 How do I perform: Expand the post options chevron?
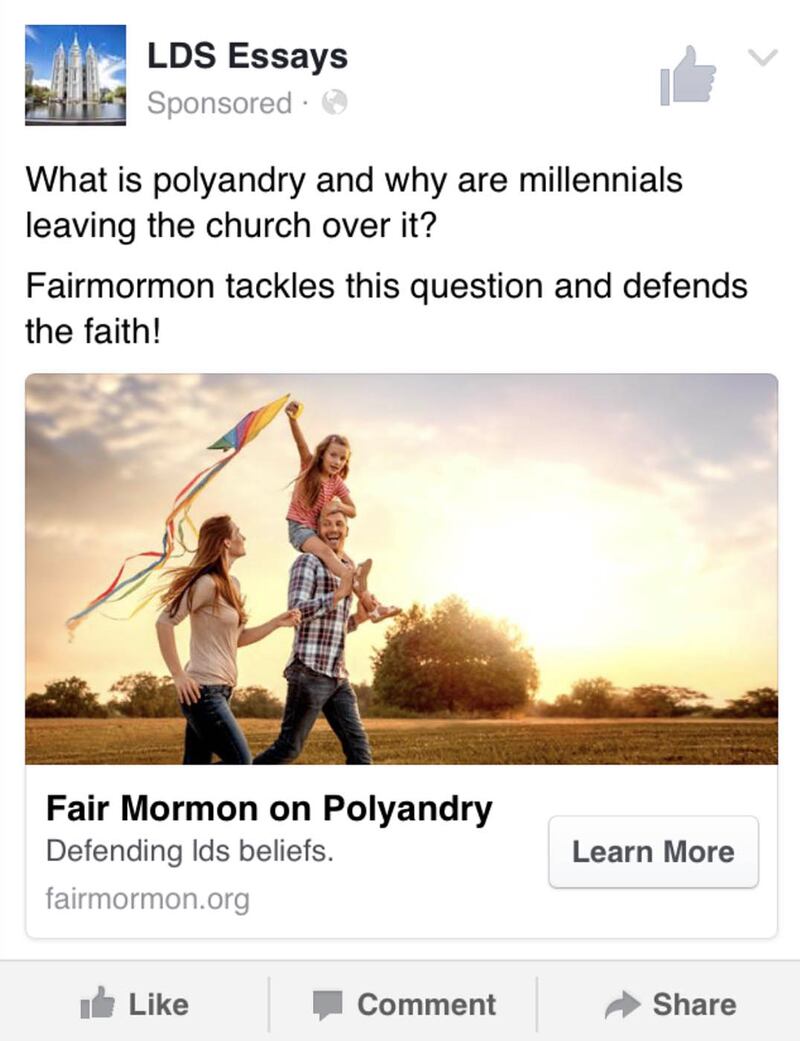763,58
